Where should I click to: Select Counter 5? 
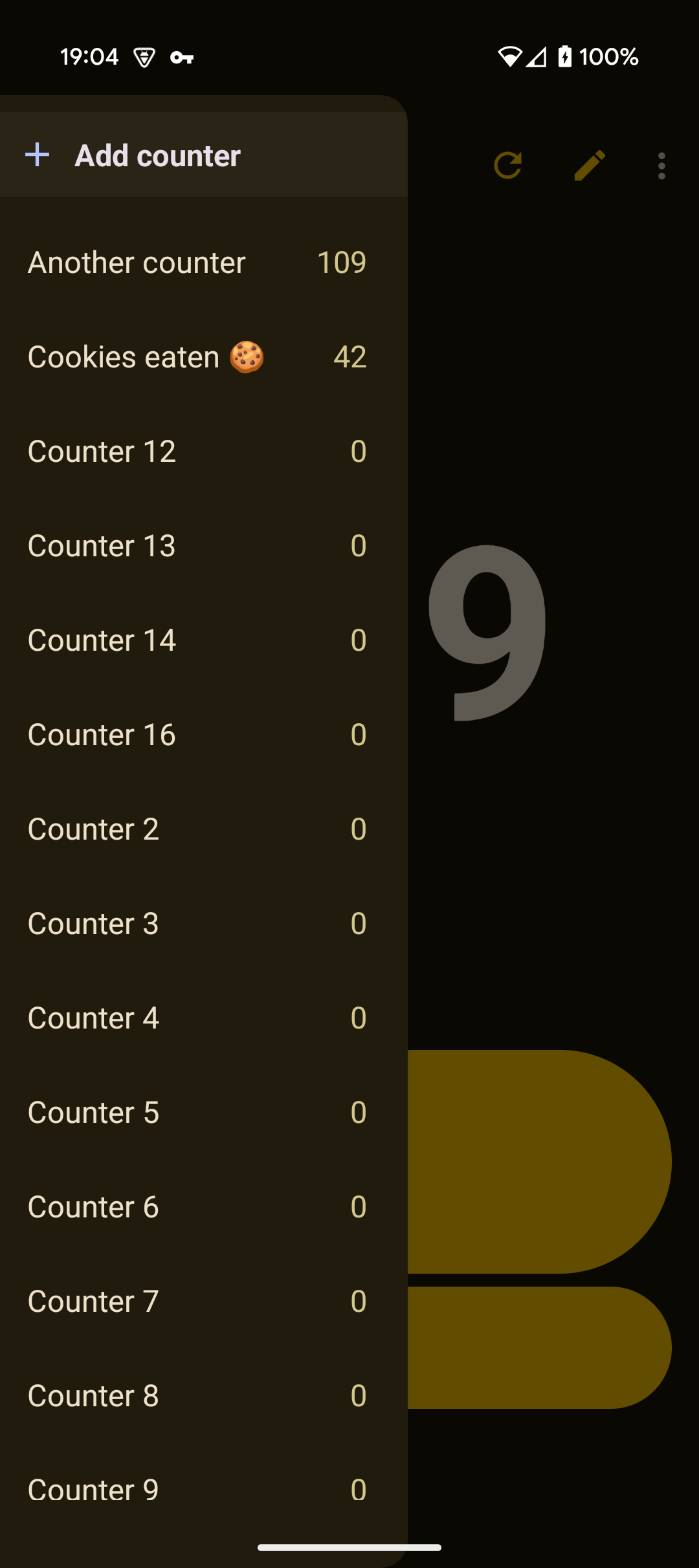click(x=197, y=1113)
